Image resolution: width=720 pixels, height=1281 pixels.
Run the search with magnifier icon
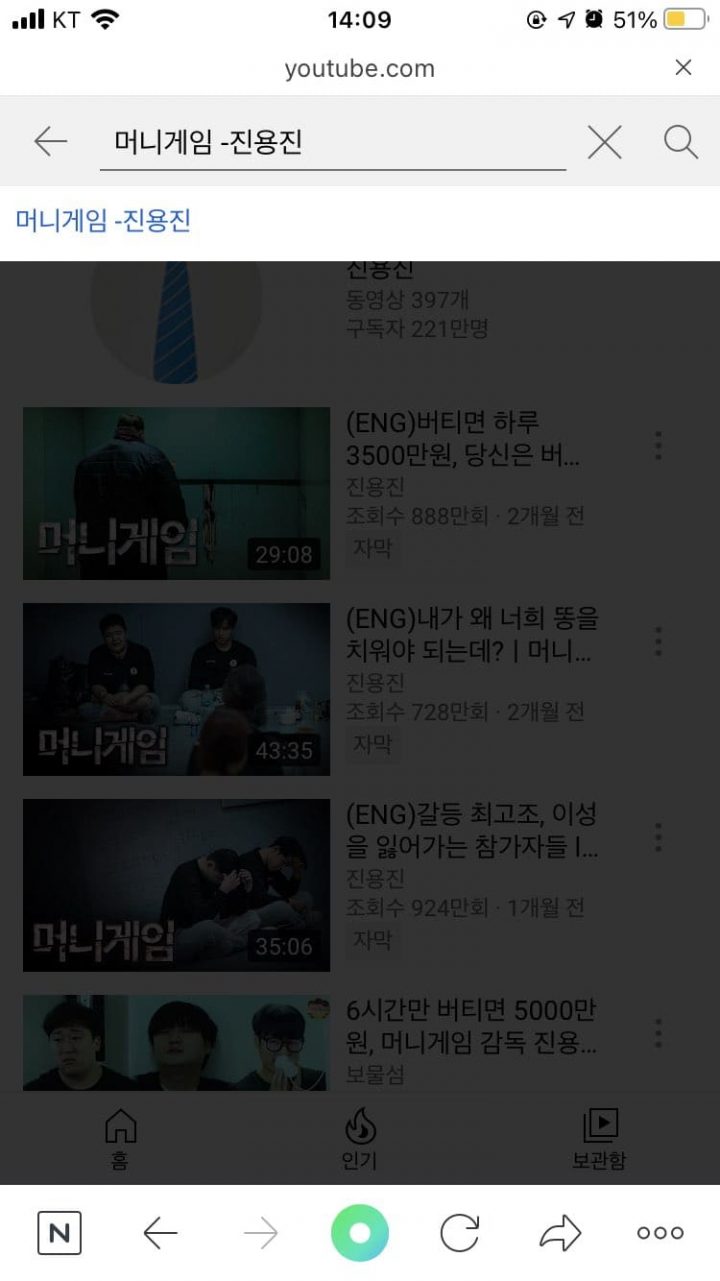pyautogui.click(x=681, y=142)
